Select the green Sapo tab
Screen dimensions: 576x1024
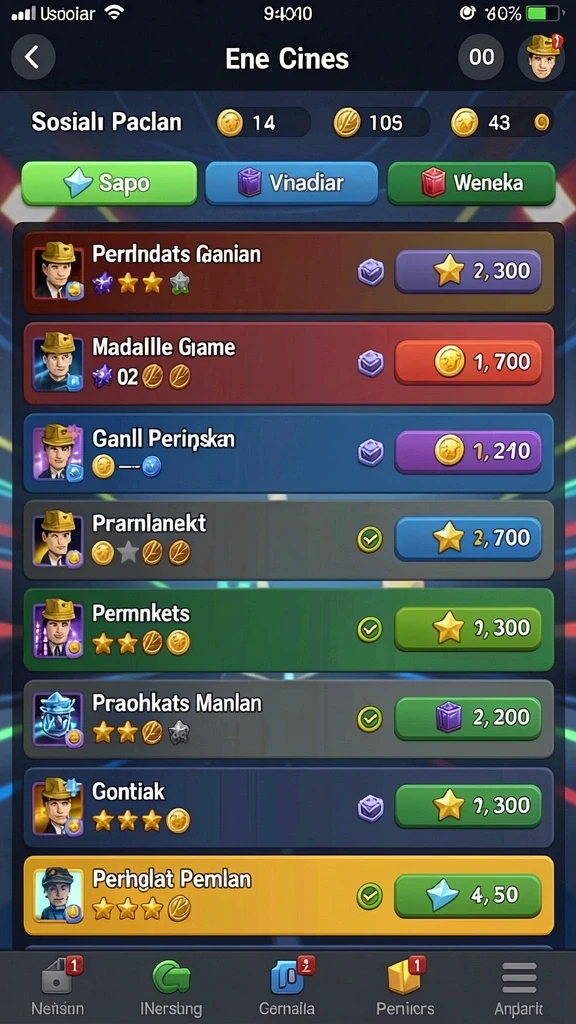tap(109, 184)
